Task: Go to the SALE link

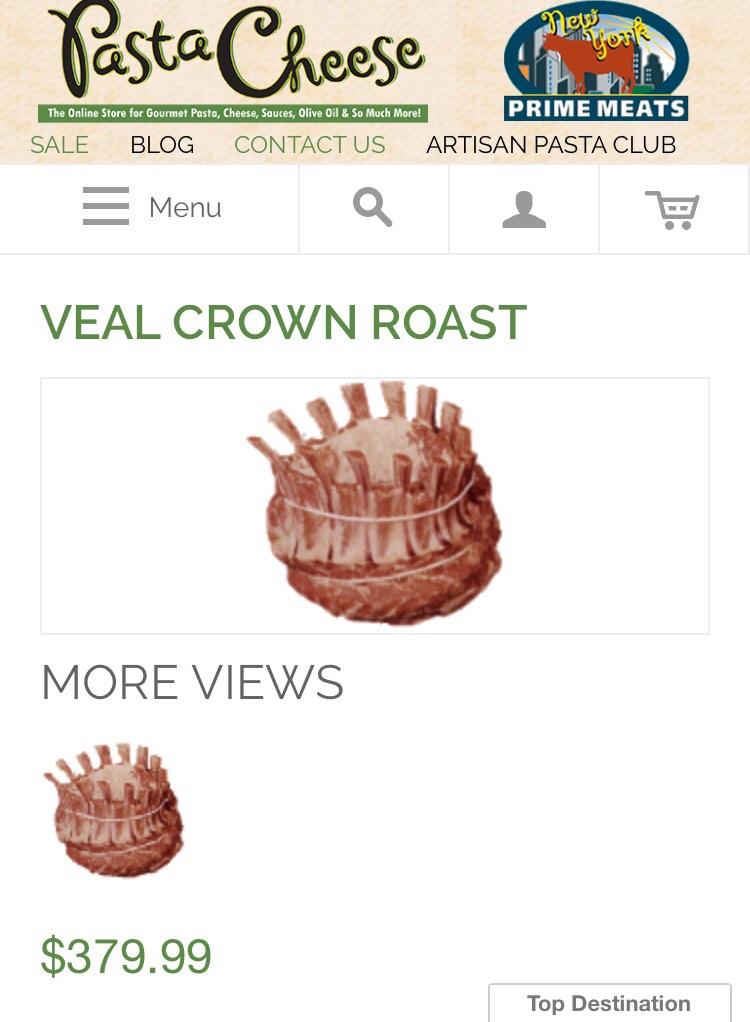Action: tap(59, 145)
